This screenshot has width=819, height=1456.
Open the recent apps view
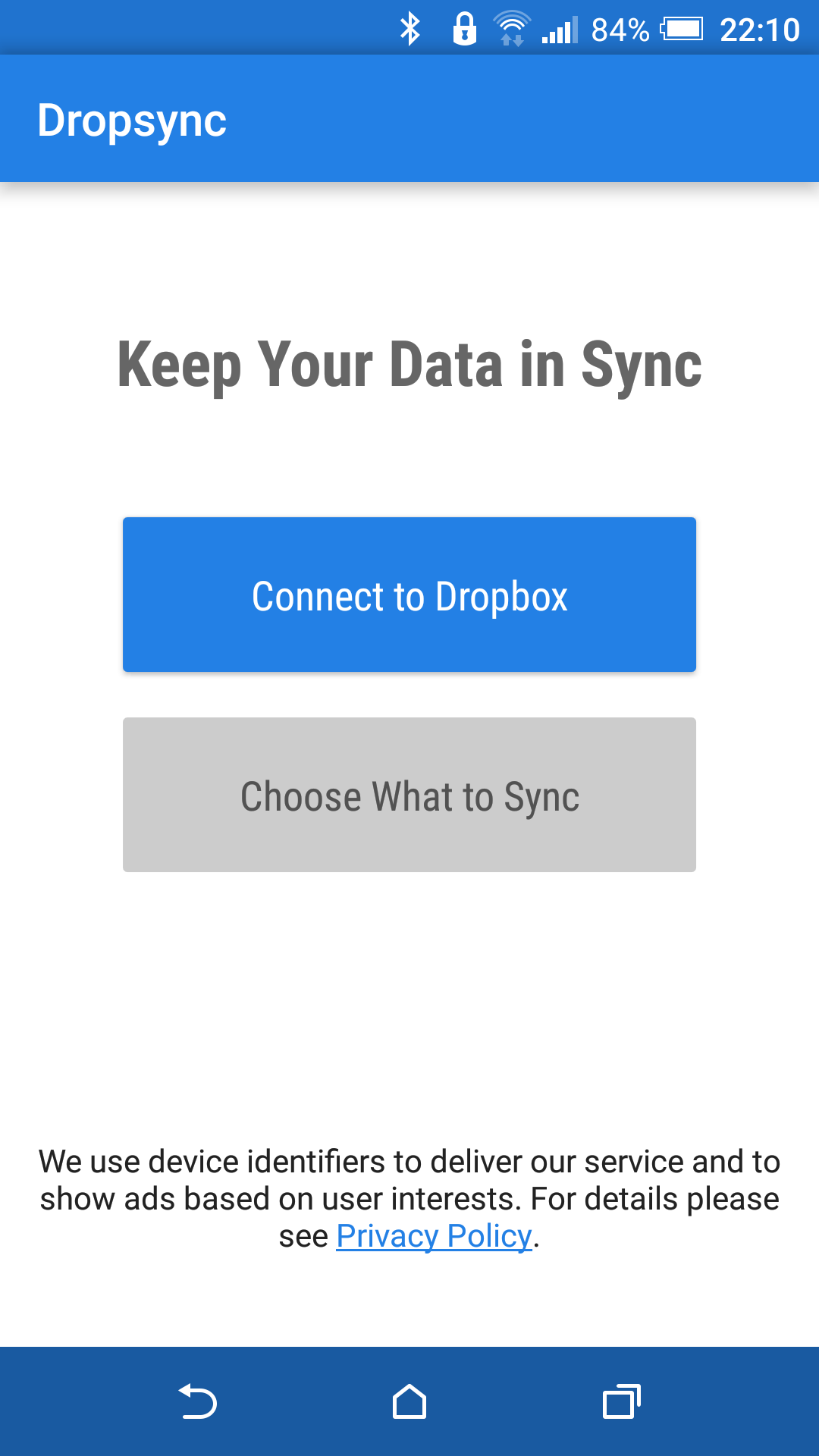point(621,1401)
